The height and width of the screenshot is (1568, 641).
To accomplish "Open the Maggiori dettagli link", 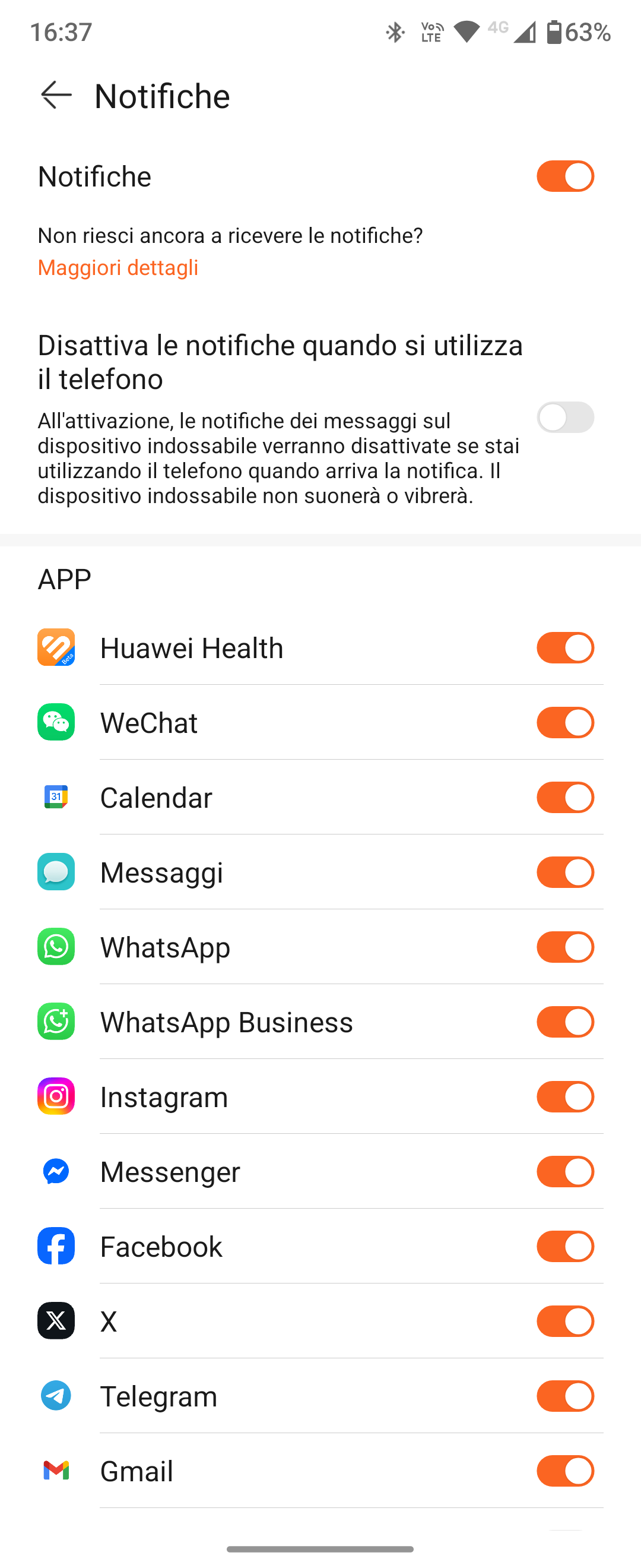I will (118, 268).
